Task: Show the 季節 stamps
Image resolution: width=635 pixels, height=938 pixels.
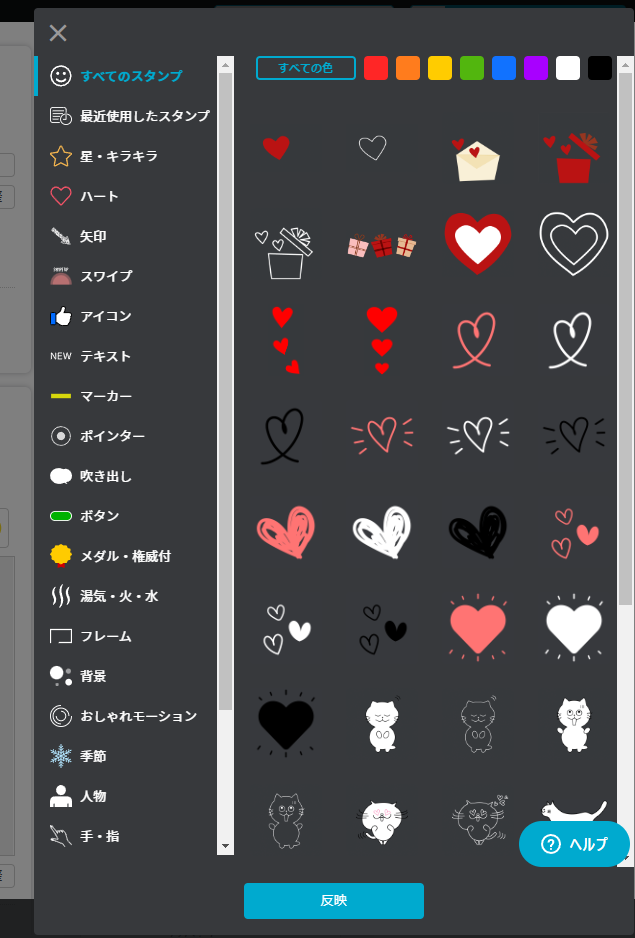Action: click(x=93, y=756)
